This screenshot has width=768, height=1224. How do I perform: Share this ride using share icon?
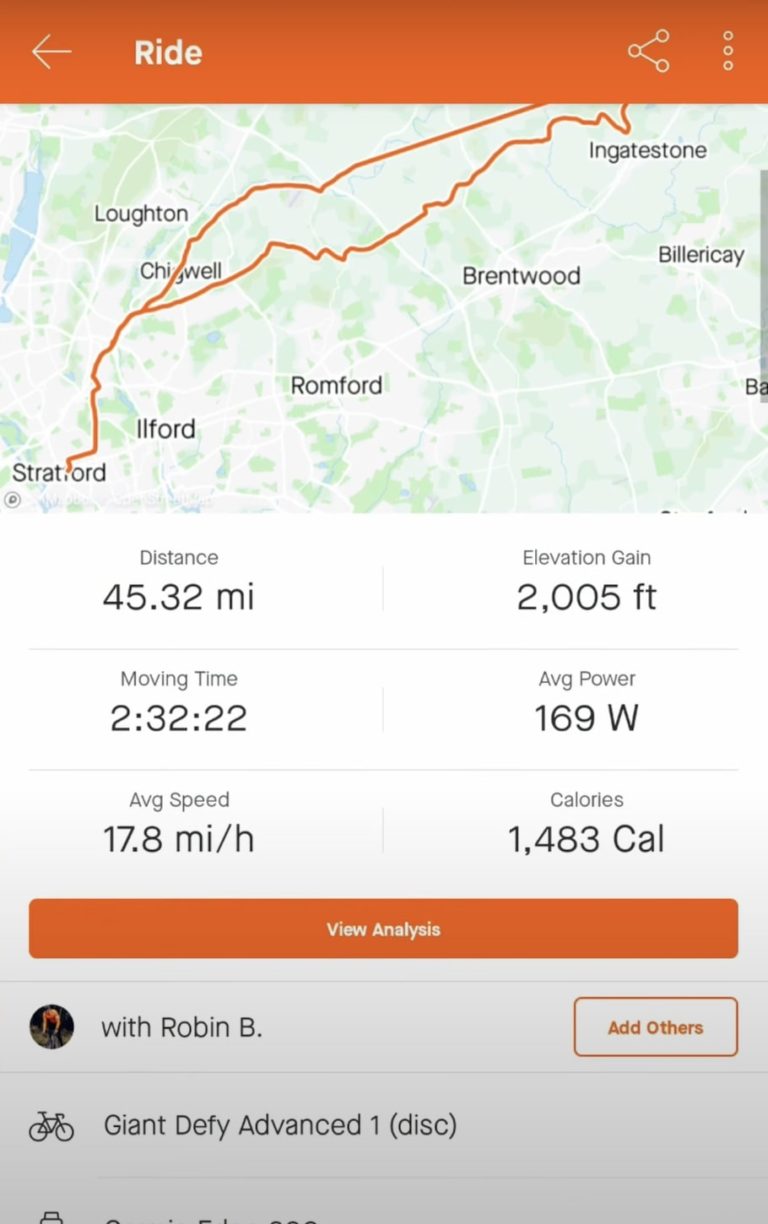[x=648, y=51]
